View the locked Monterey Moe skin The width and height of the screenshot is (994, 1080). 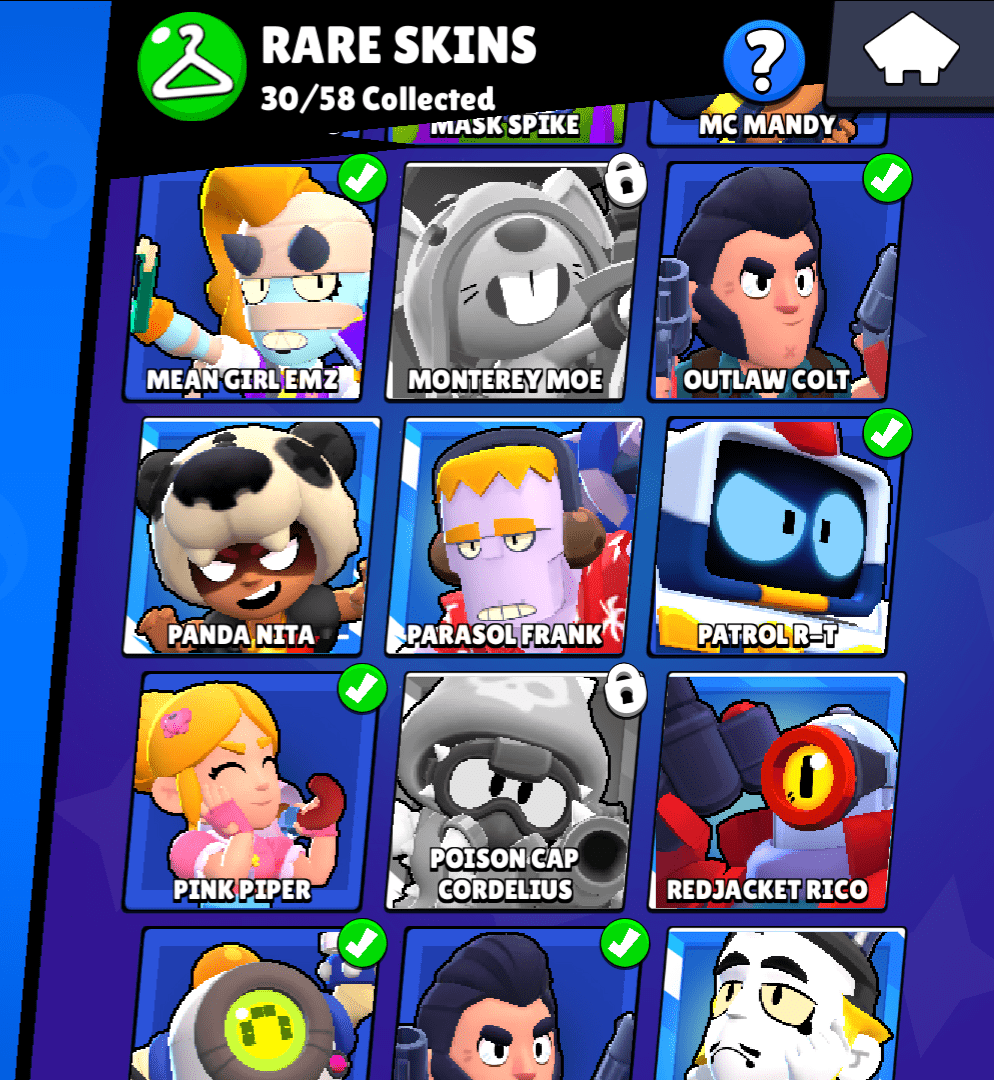coord(518,282)
